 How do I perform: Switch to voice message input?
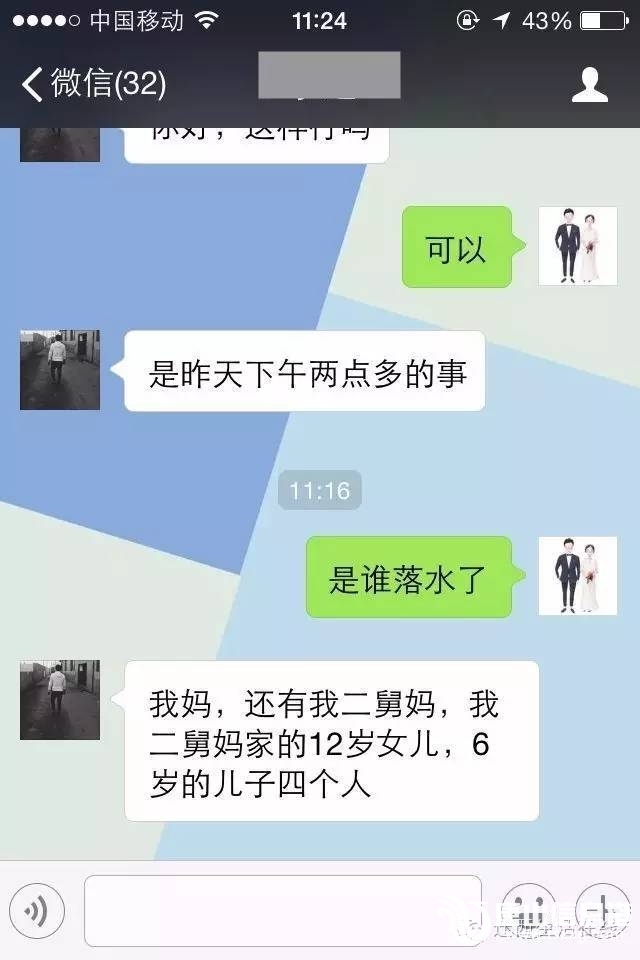click(x=37, y=910)
